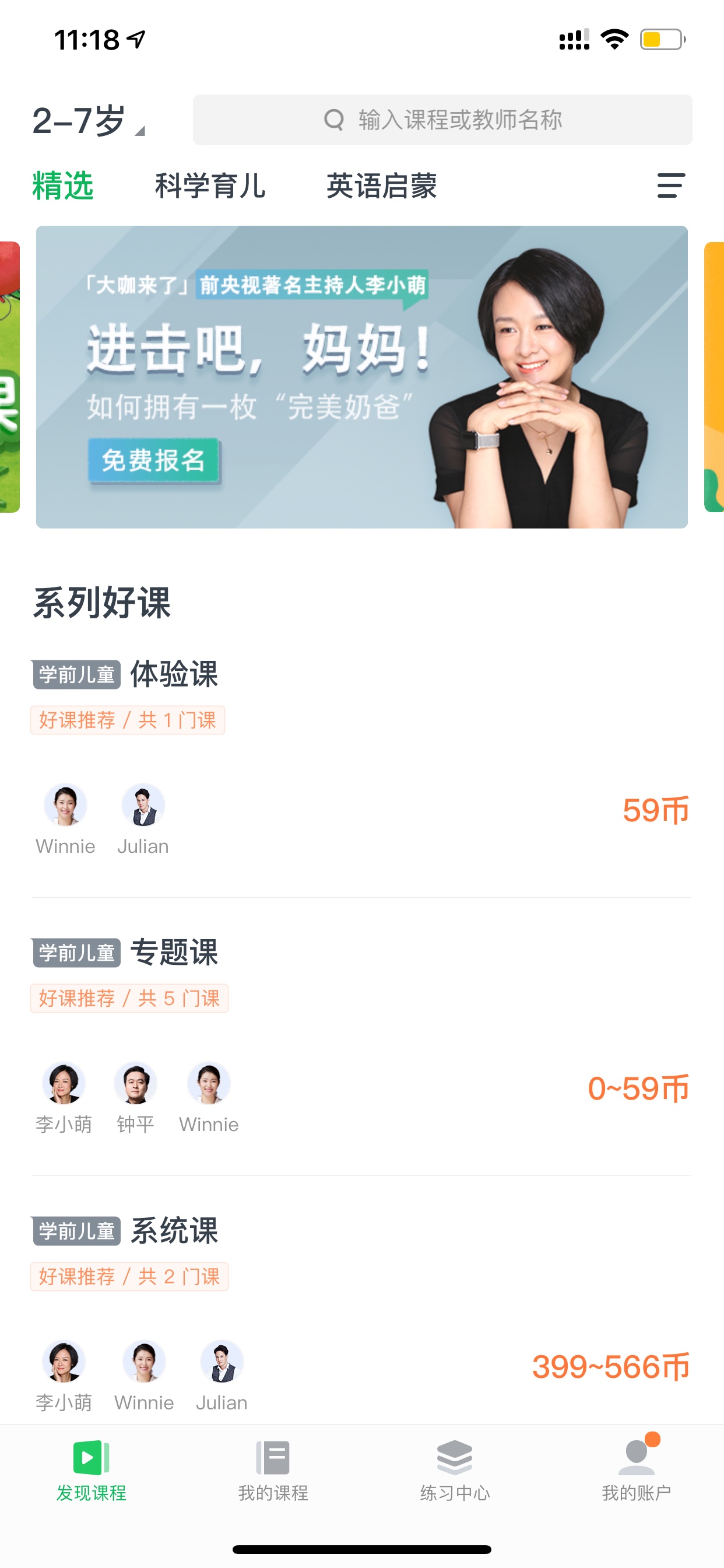Open the 2-7岁 age group dropdown
The image size is (724, 1568).
(88, 121)
